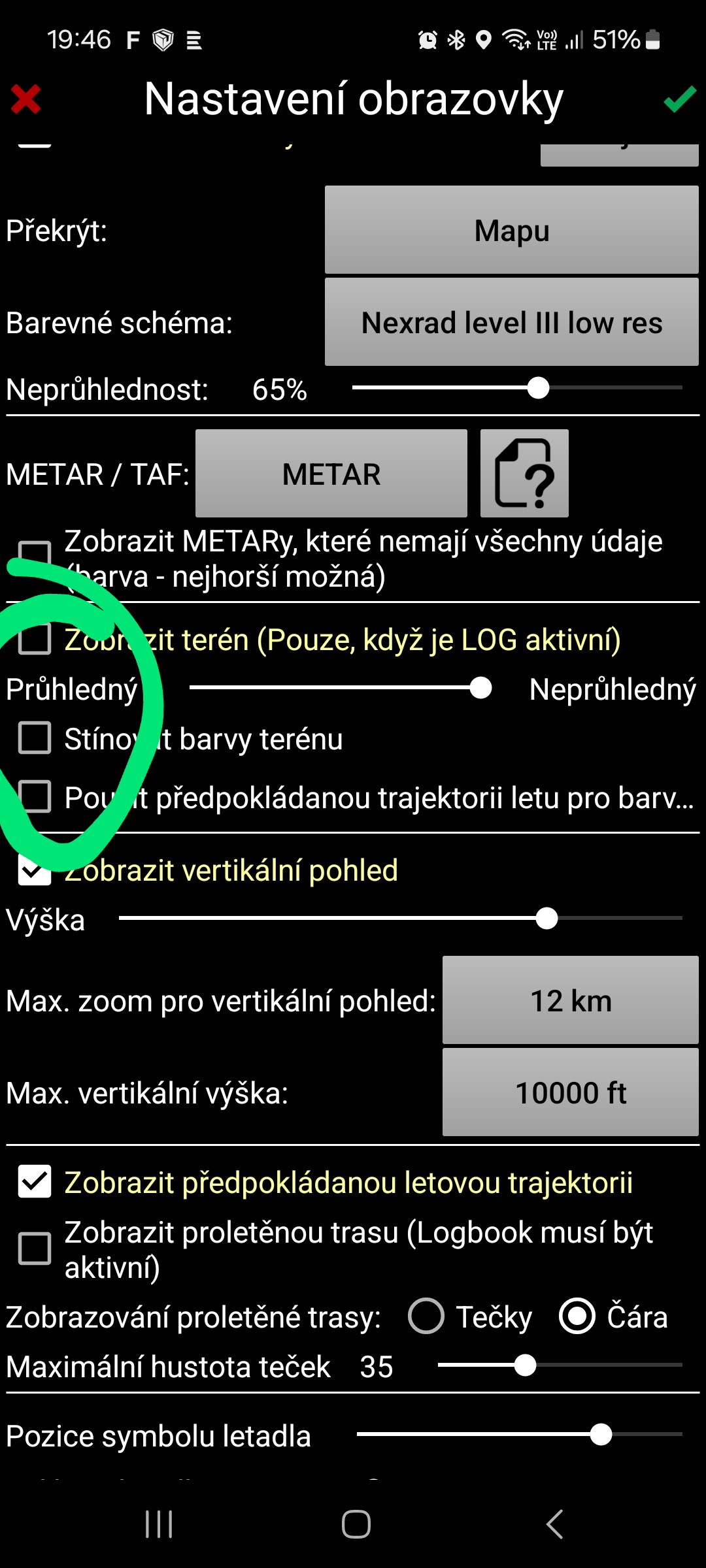Change the Nexrad level III color scheme
Viewport: 706px width, 1568px height.
511,322
